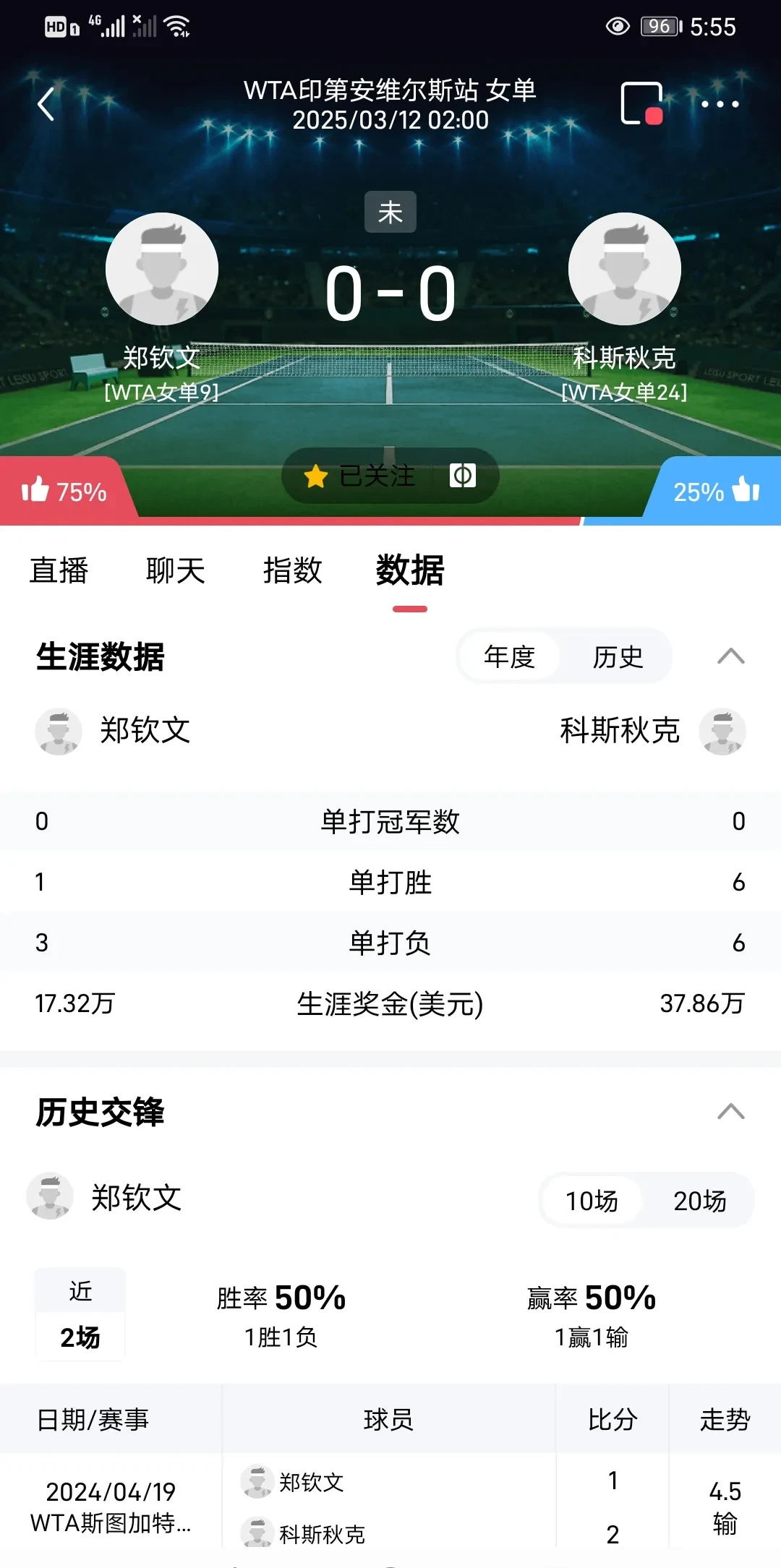Collapse the 生涯数据 section
This screenshot has width=781, height=1568.
tap(733, 657)
